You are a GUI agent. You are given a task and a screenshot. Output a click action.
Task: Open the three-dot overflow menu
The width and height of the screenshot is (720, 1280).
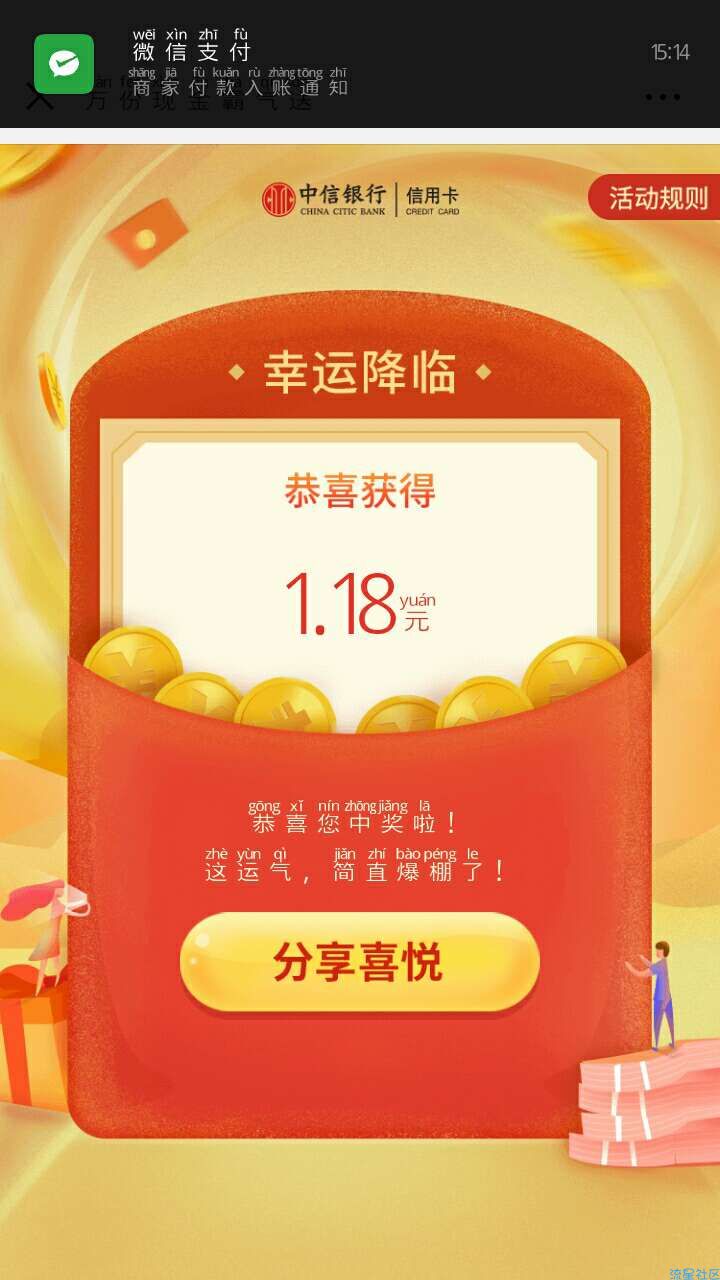pyautogui.click(x=662, y=98)
